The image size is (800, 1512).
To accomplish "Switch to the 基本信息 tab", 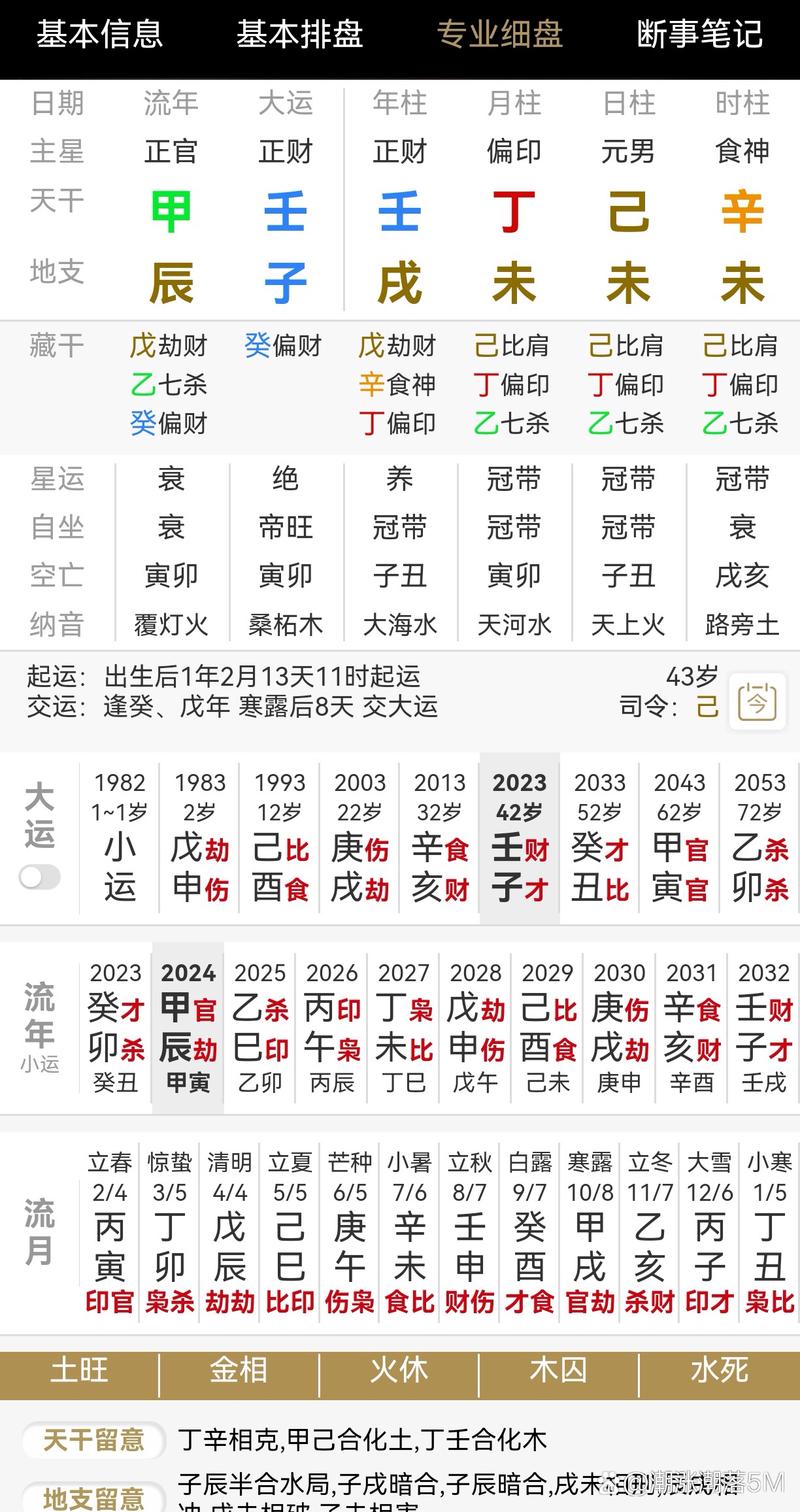I will pyautogui.click(x=99, y=34).
